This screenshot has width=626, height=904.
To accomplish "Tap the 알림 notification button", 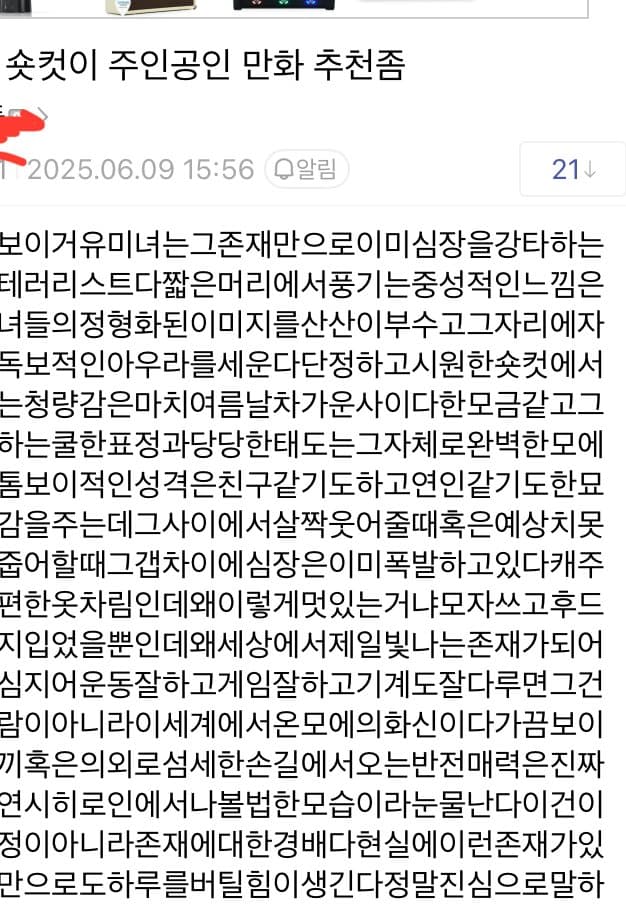I will pyautogui.click(x=306, y=169).
